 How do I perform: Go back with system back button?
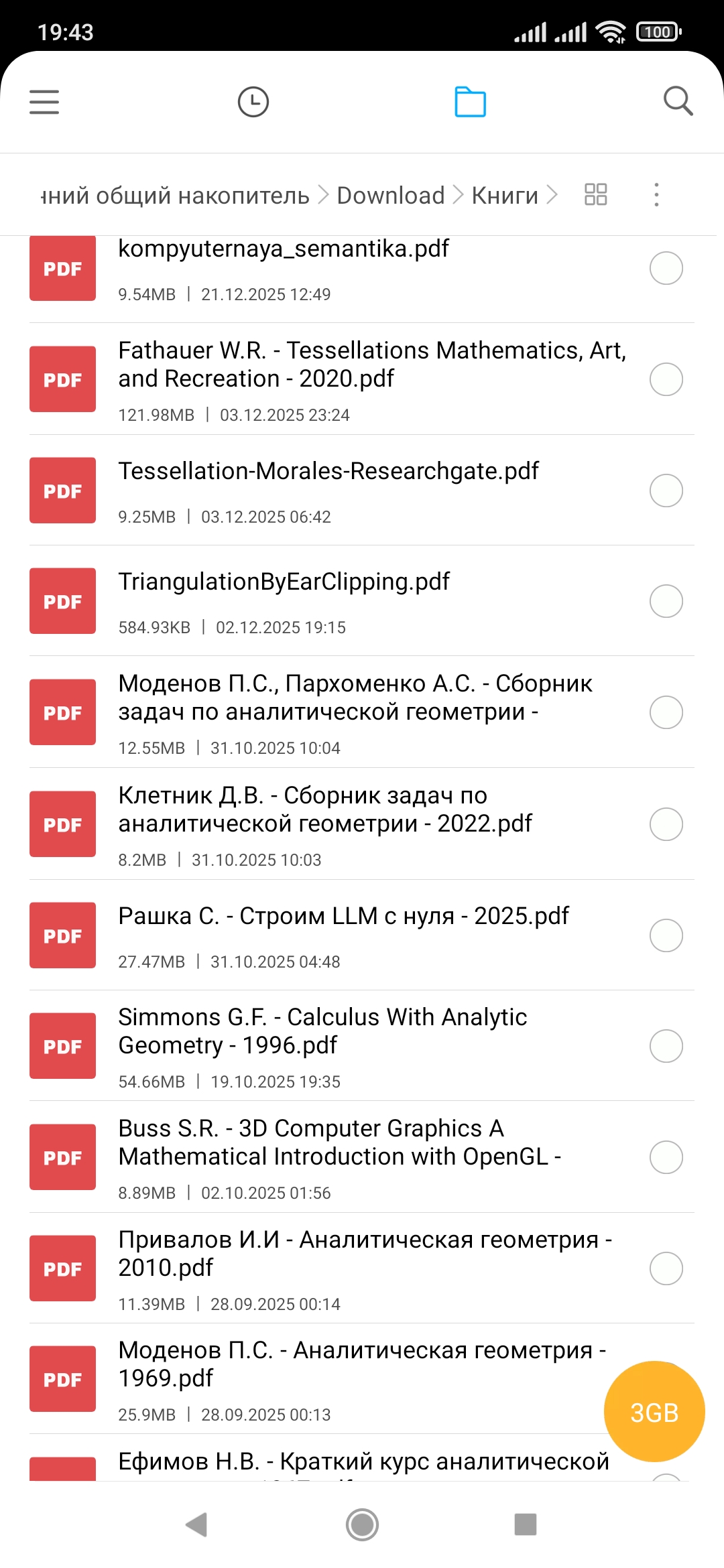click(x=196, y=1524)
